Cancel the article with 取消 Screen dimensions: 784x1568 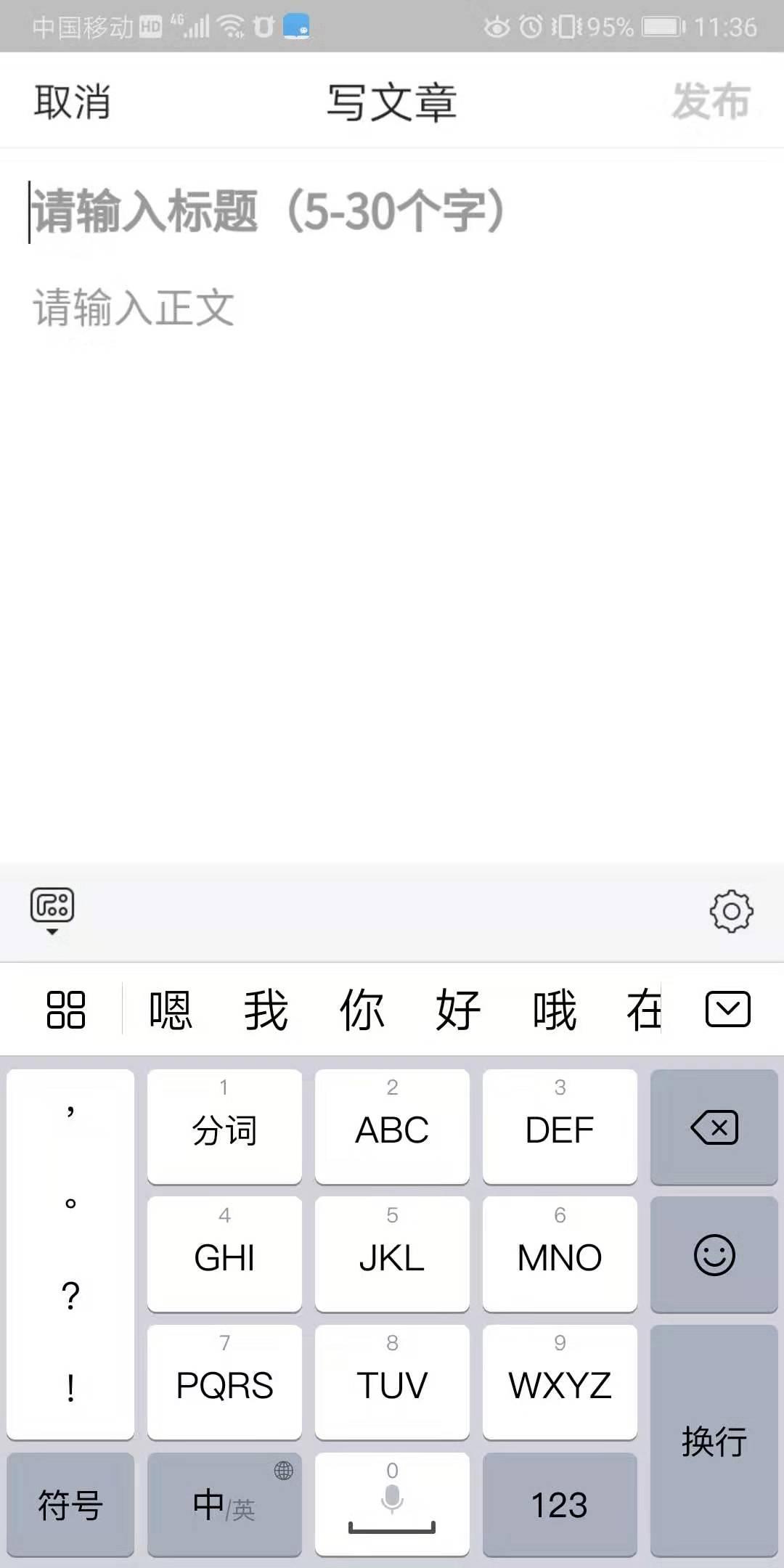coord(72,102)
